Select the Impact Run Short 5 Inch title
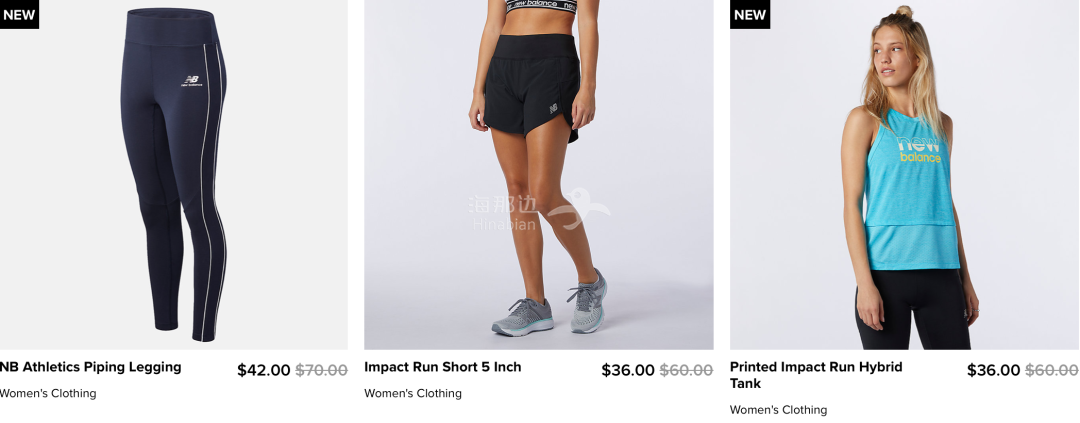The height and width of the screenshot is (423, 1080). click(x=442, y=367)
